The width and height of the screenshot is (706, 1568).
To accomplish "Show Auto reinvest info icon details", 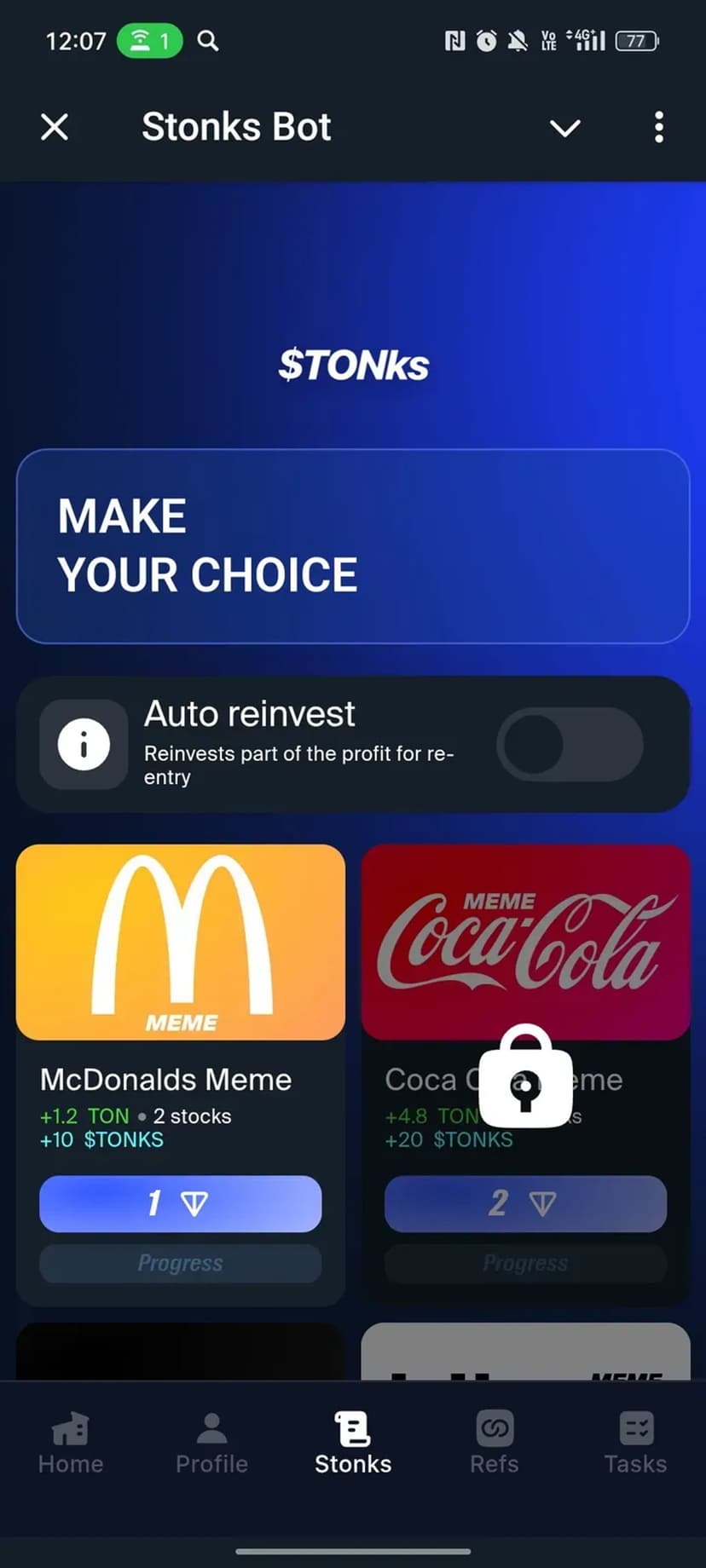I will (x=84, y=744).
